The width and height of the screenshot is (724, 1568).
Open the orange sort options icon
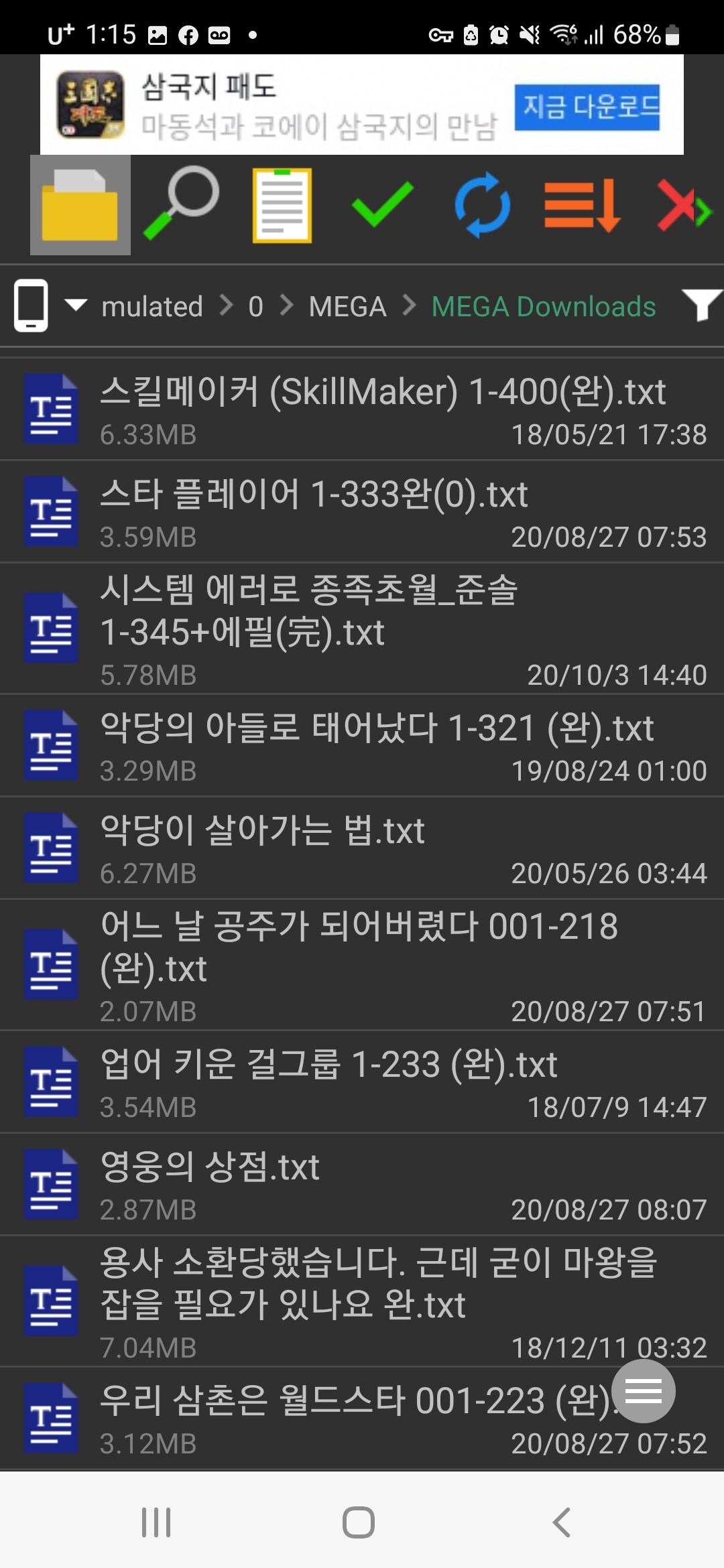pyautogui.click(x=582, y=205)
